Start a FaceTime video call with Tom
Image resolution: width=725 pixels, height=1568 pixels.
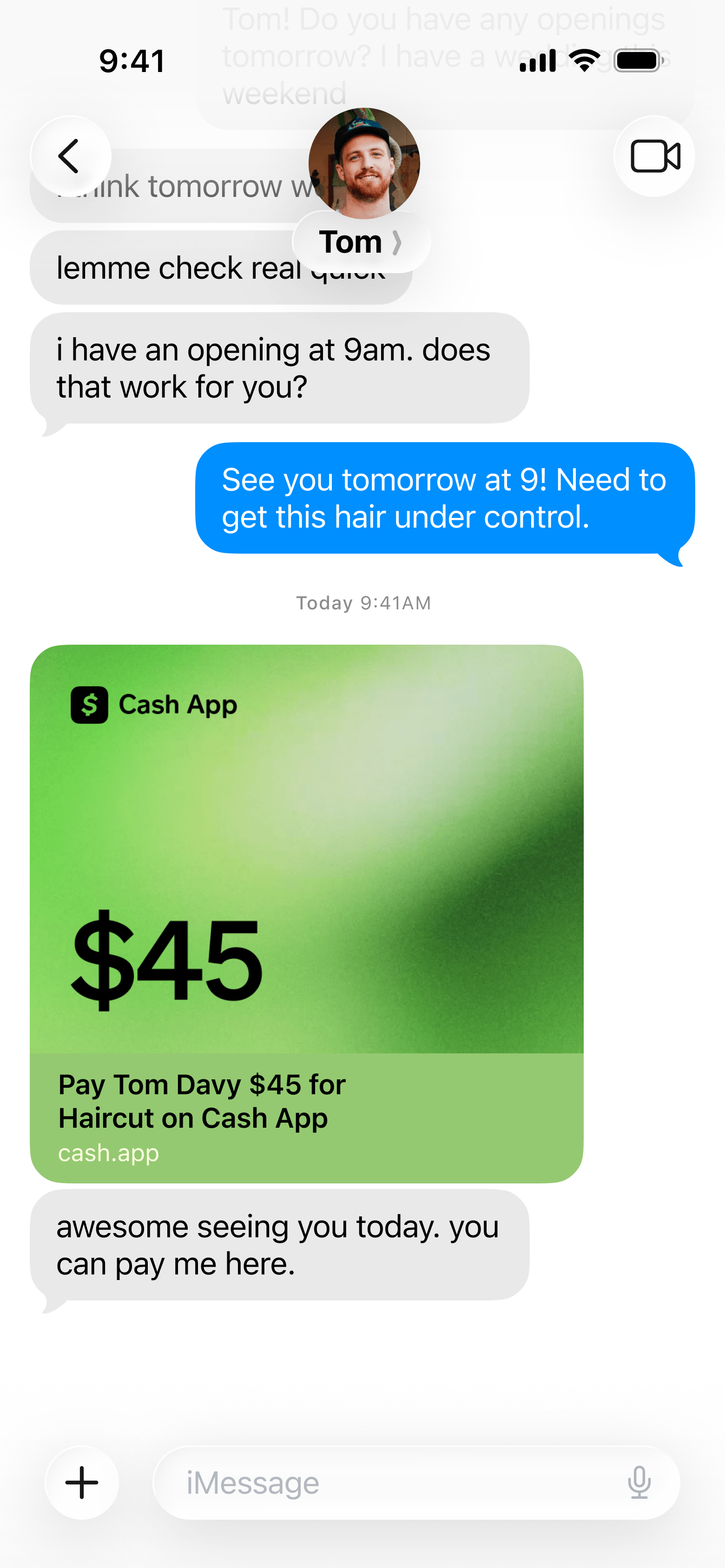654,157
